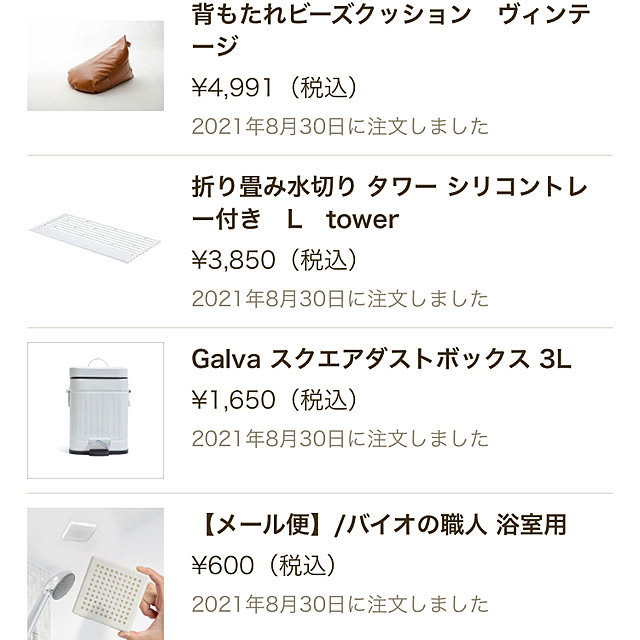
Task: Open the 折り畳み水切り タワー order
Action: tap(390, 202)
